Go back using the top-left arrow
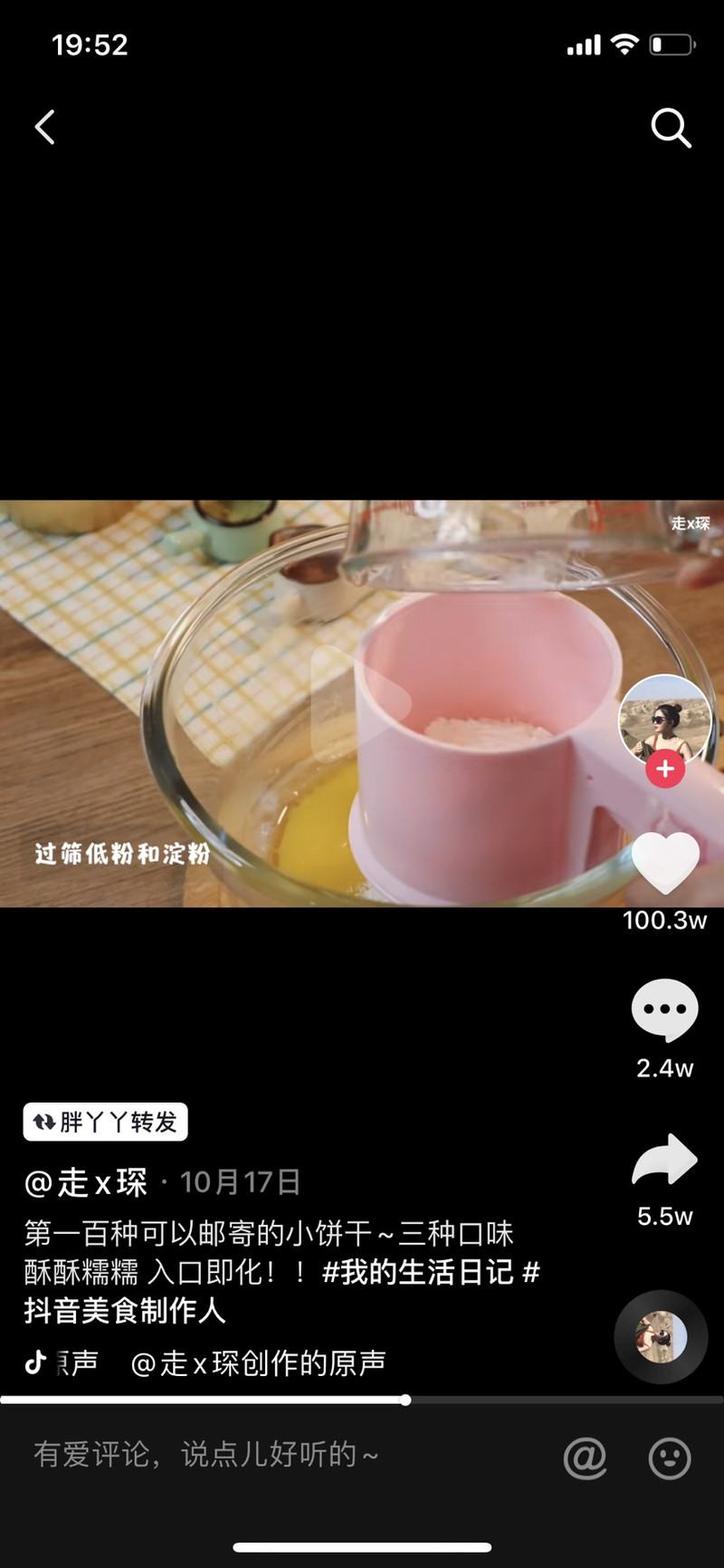724x1568 pixels. pos(45,128)
